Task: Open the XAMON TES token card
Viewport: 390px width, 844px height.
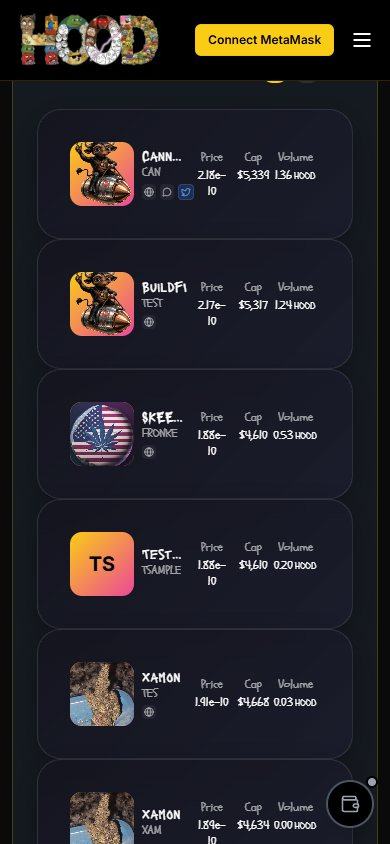Action: click(x=195, y=694)
